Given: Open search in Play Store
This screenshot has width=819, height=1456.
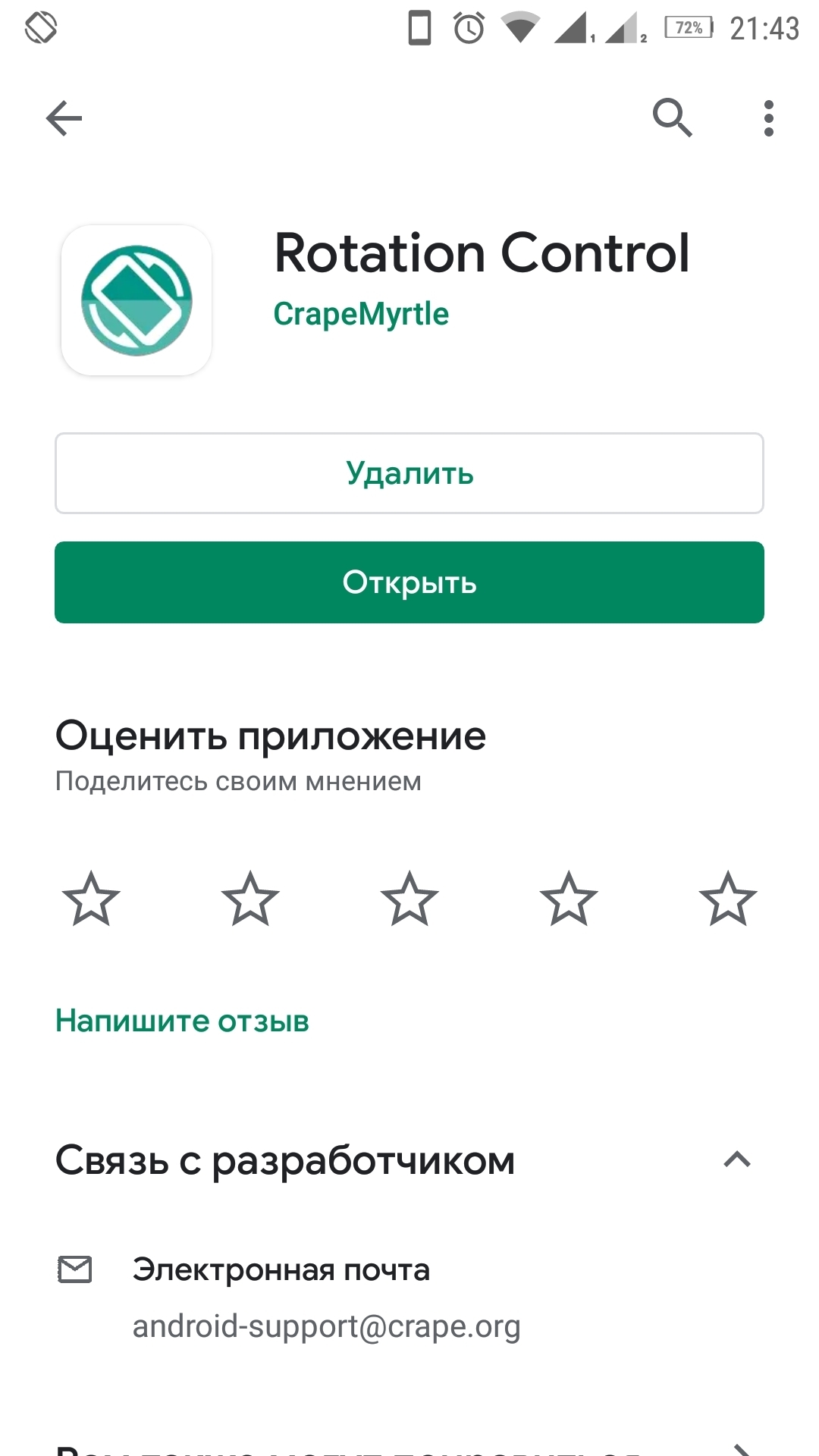Looking at the screenshot, I should [672, 118].
